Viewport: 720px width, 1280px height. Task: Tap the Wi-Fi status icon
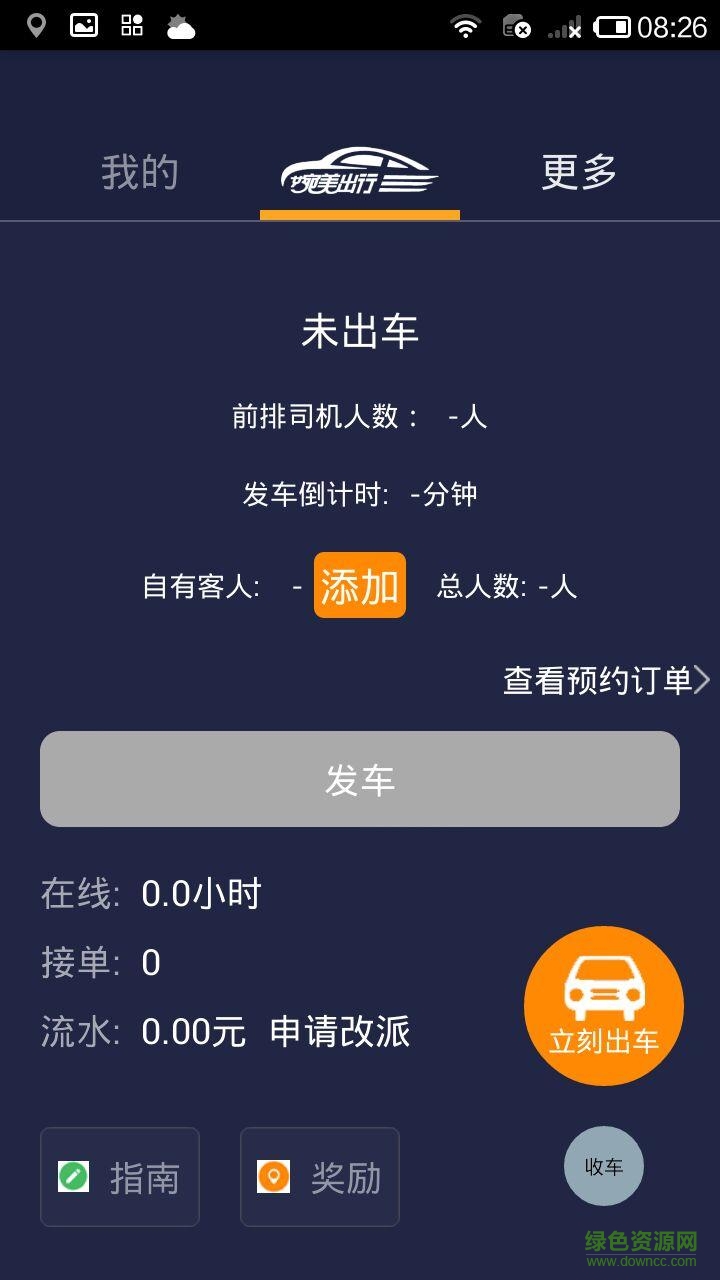coord(467,25)
